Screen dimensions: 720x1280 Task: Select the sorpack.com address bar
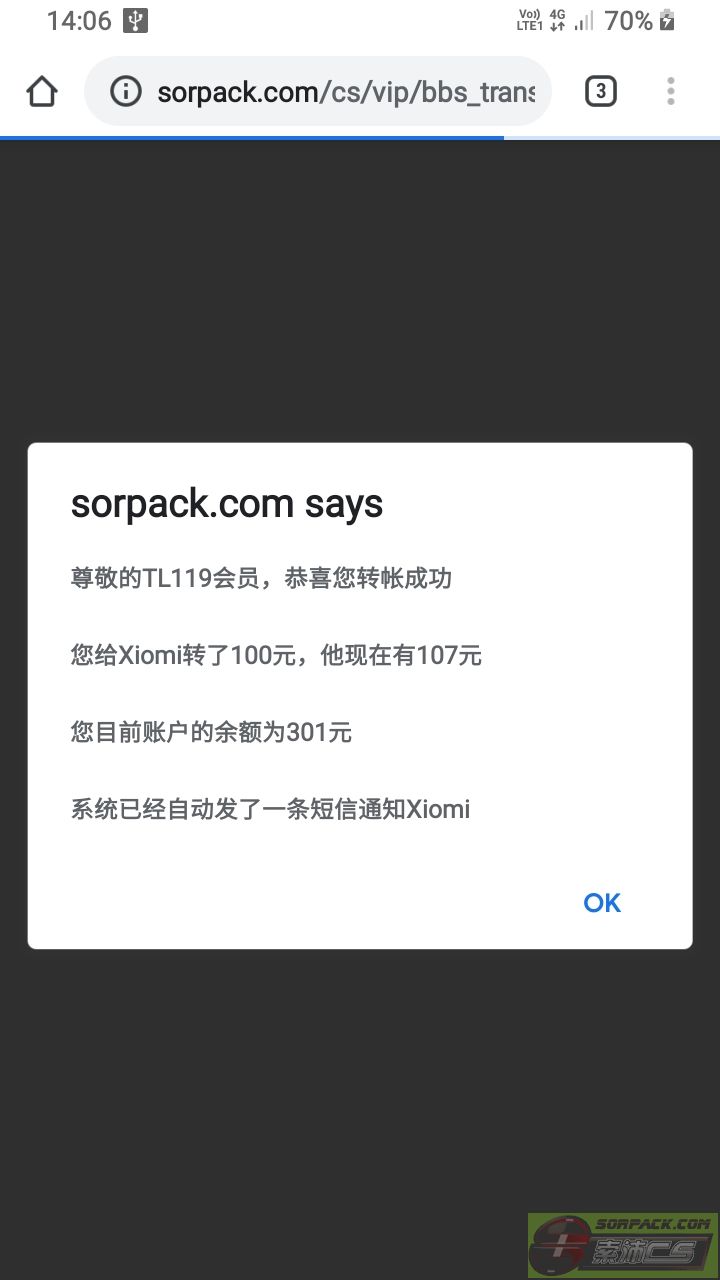[345, 92]
